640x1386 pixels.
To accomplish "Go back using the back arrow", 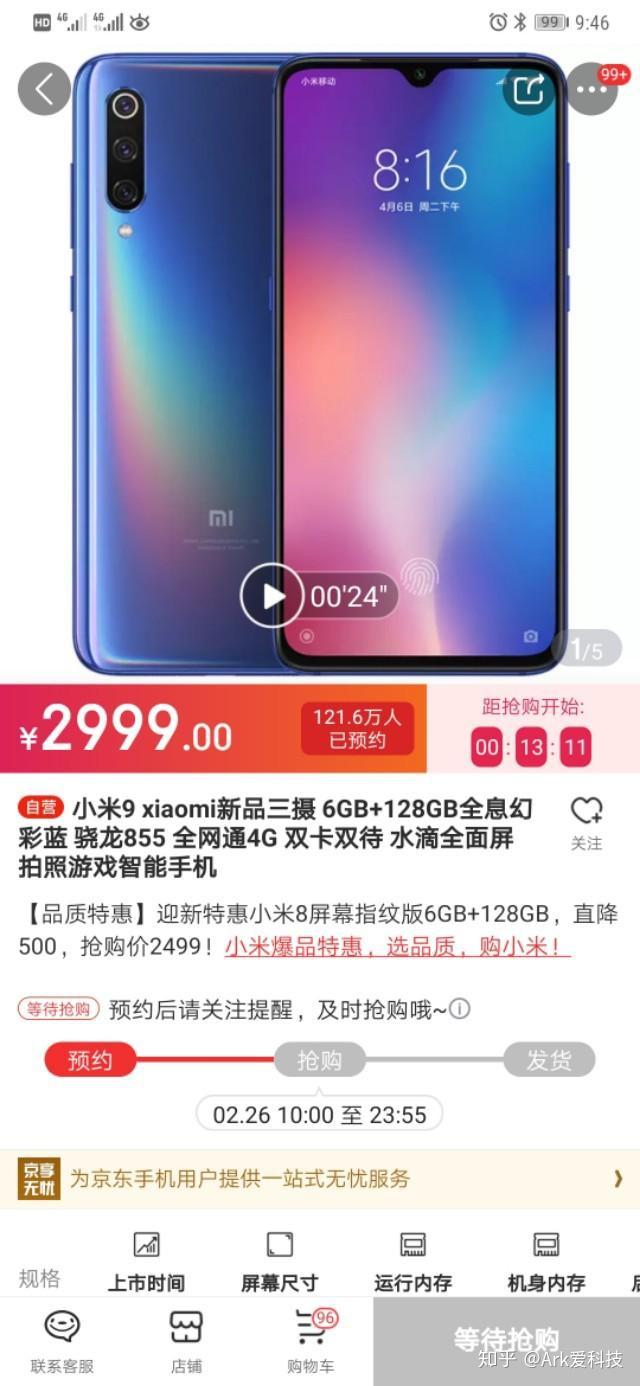I will 45,89.
